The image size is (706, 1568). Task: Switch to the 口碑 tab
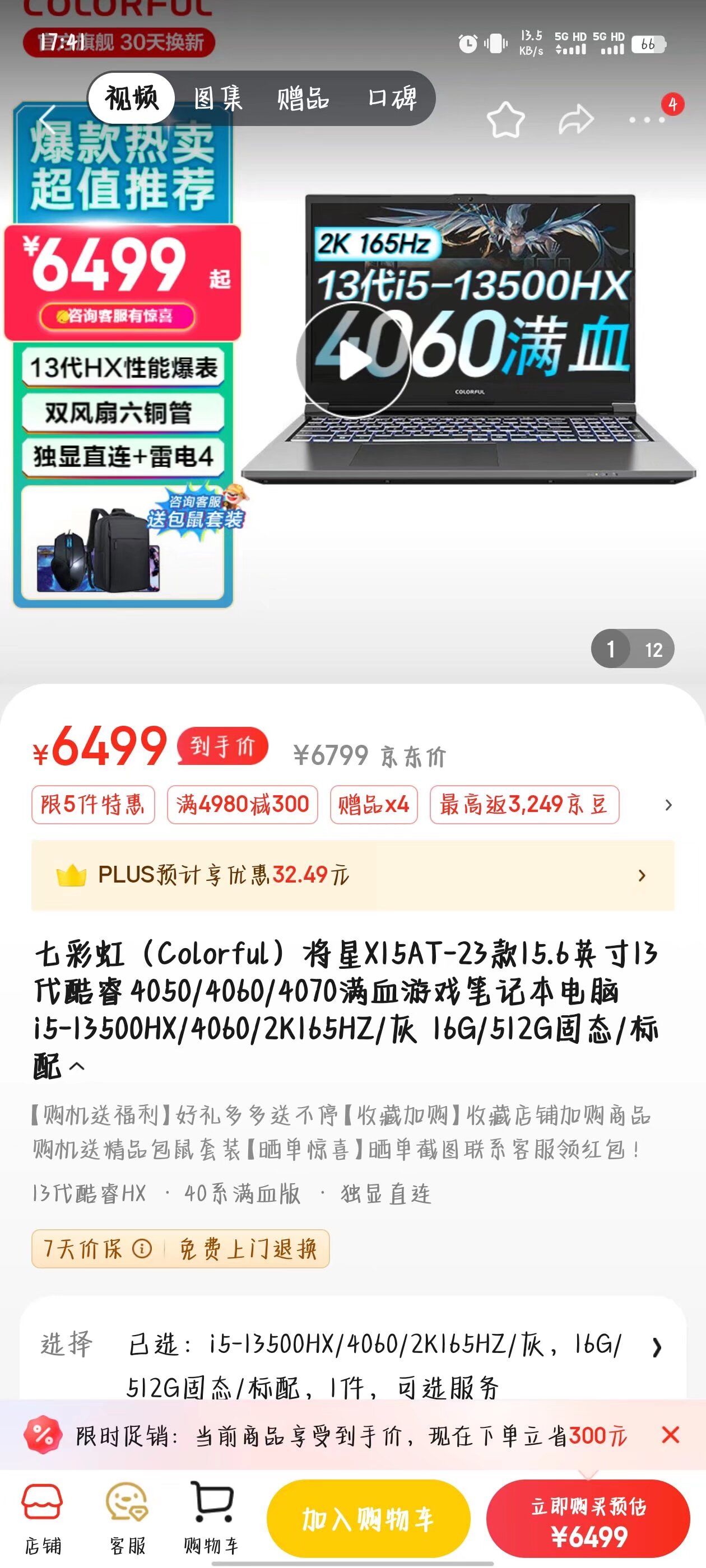[392, 98]
